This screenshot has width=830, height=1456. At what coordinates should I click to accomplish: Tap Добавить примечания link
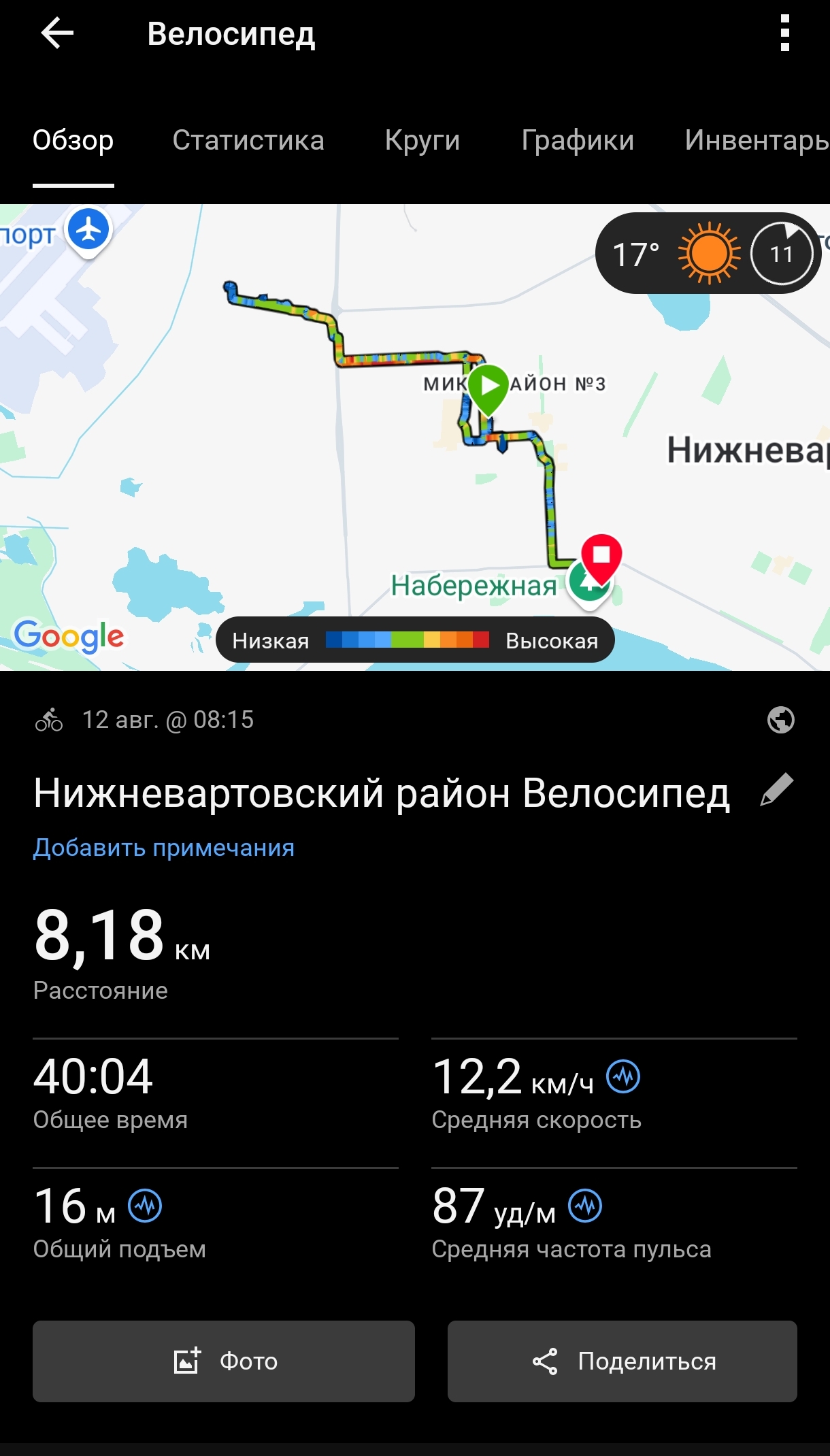click(x=164, y=848)
